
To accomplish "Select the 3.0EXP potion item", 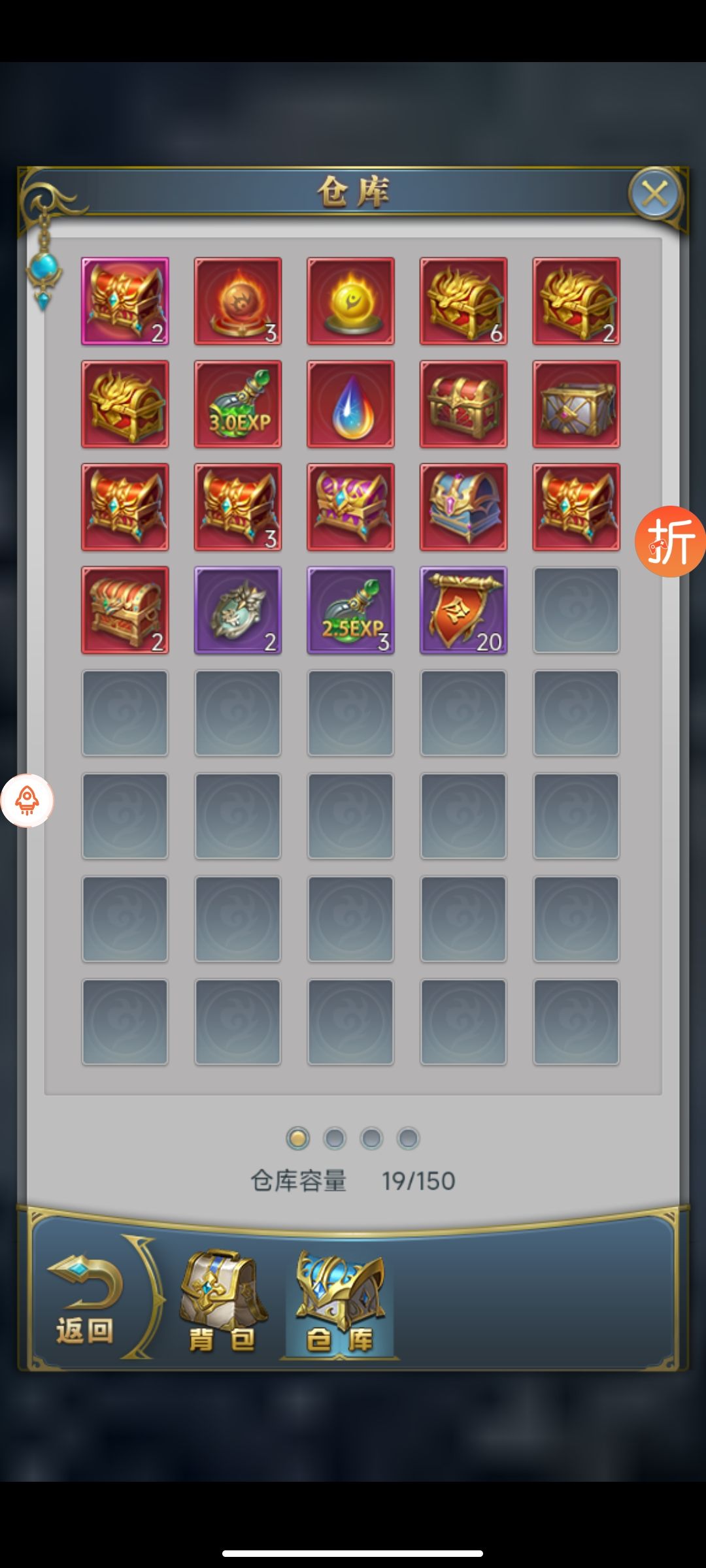I will click(238, 404).
